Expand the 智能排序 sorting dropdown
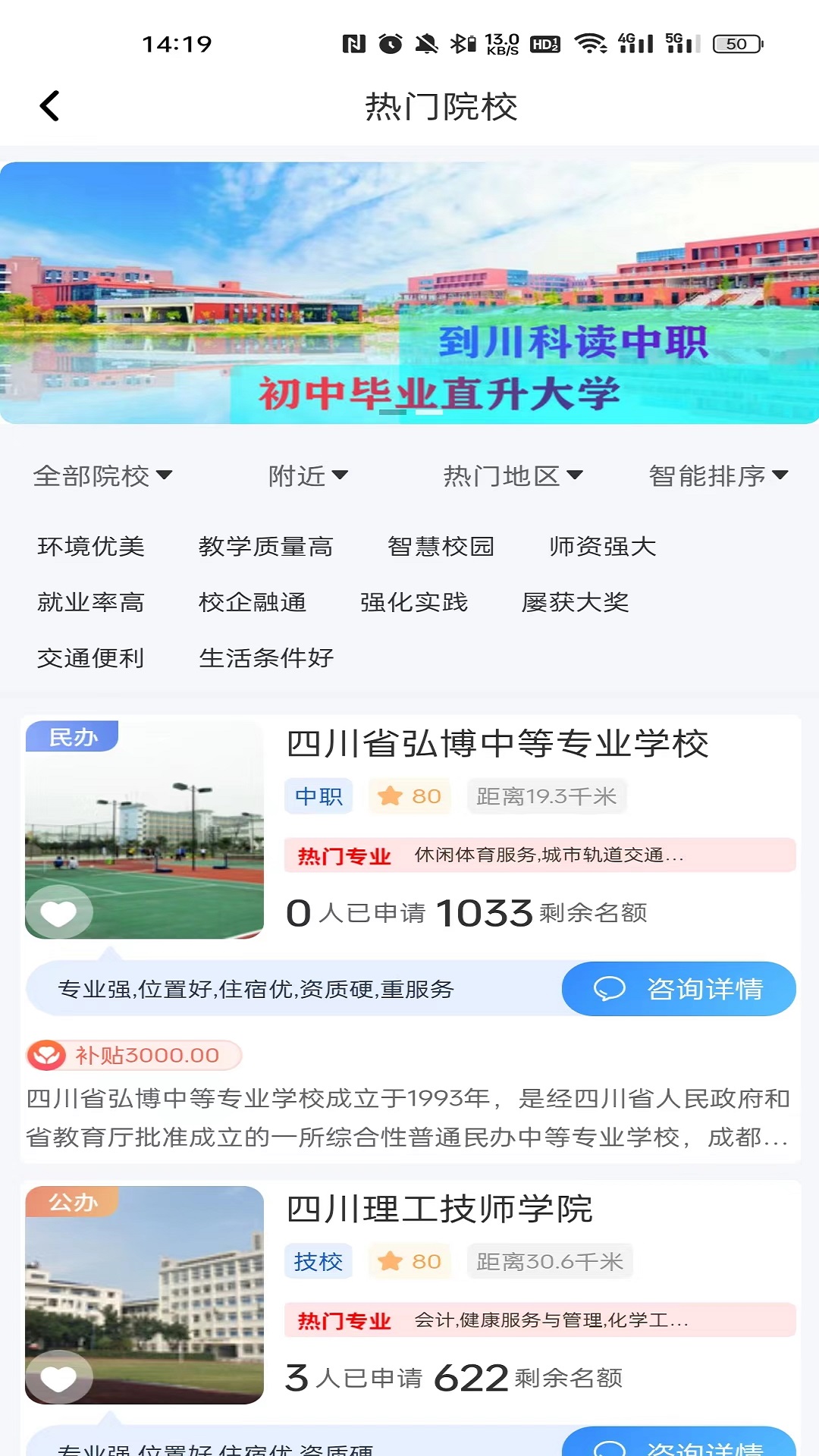Image resolution: width=819 pixels, height=1456 pixels. click(x=717, y=476)
